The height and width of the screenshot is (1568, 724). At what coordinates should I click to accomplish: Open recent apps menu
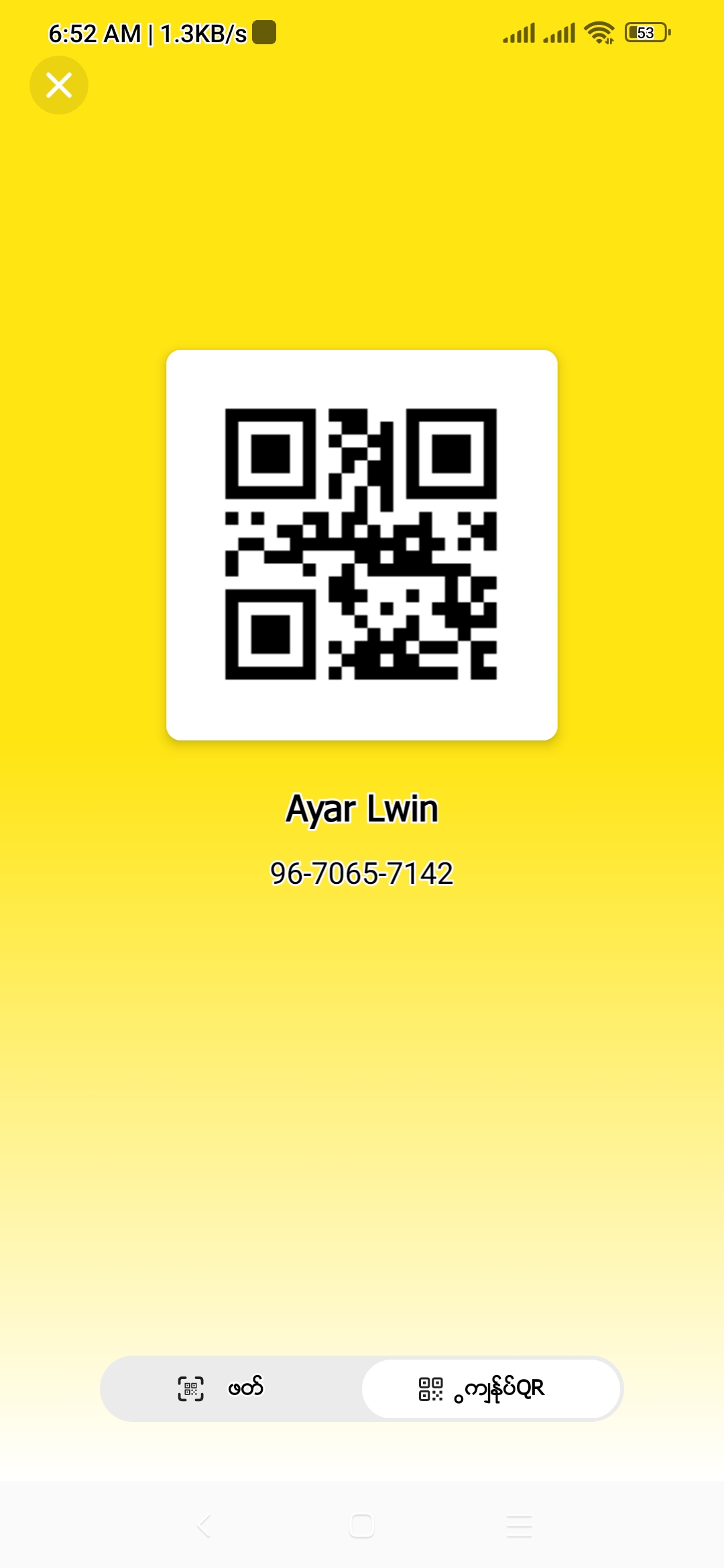519,1526
